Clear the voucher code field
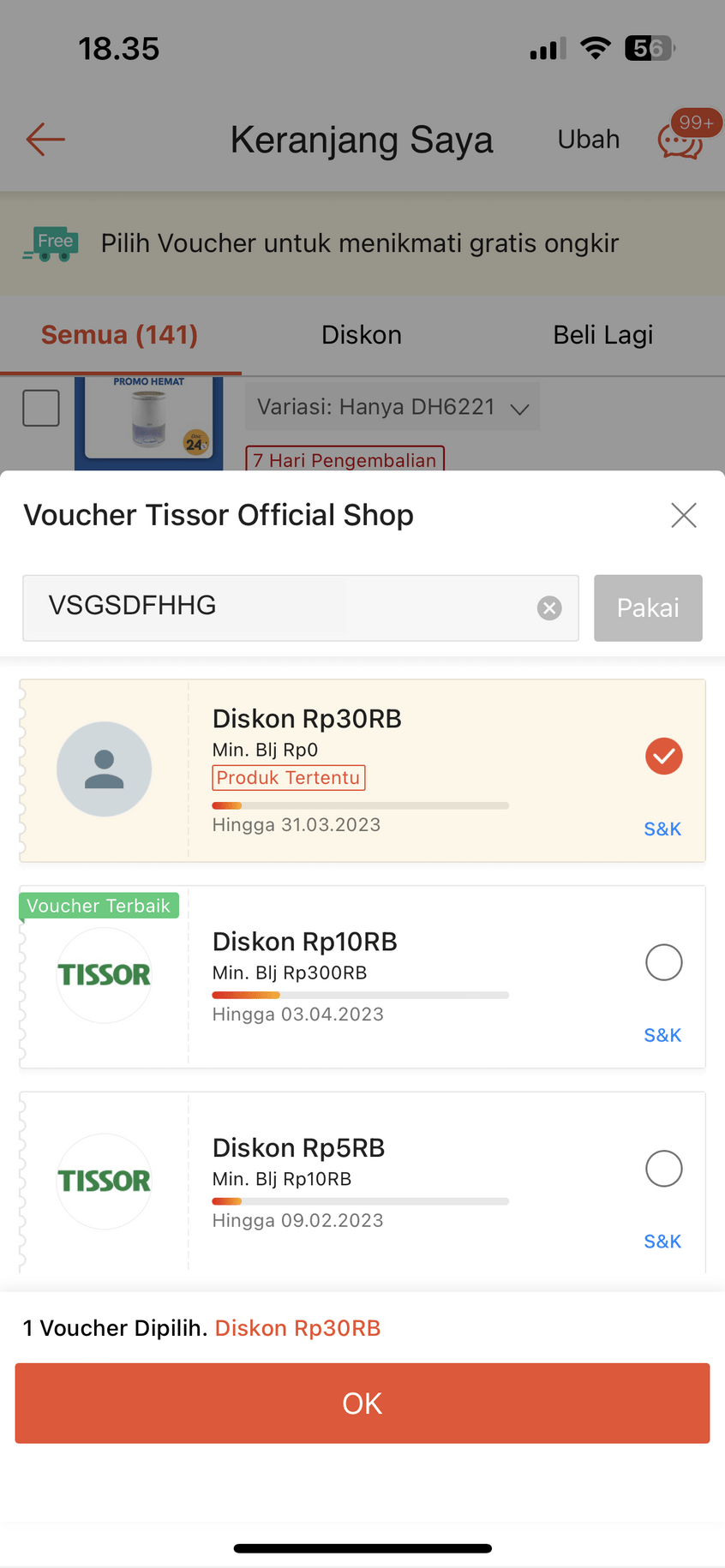 549,608
